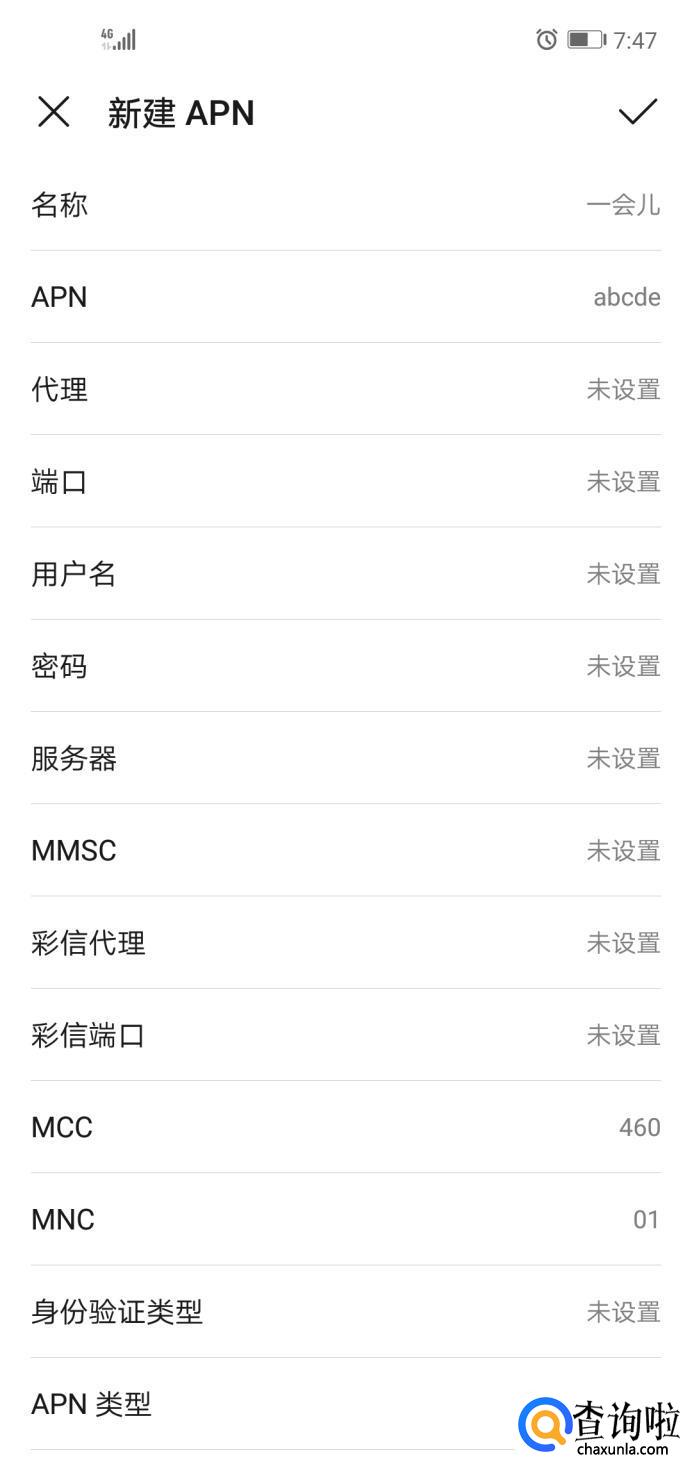
Task: Edit the 名称 field
Action: (x=345, y=205)
